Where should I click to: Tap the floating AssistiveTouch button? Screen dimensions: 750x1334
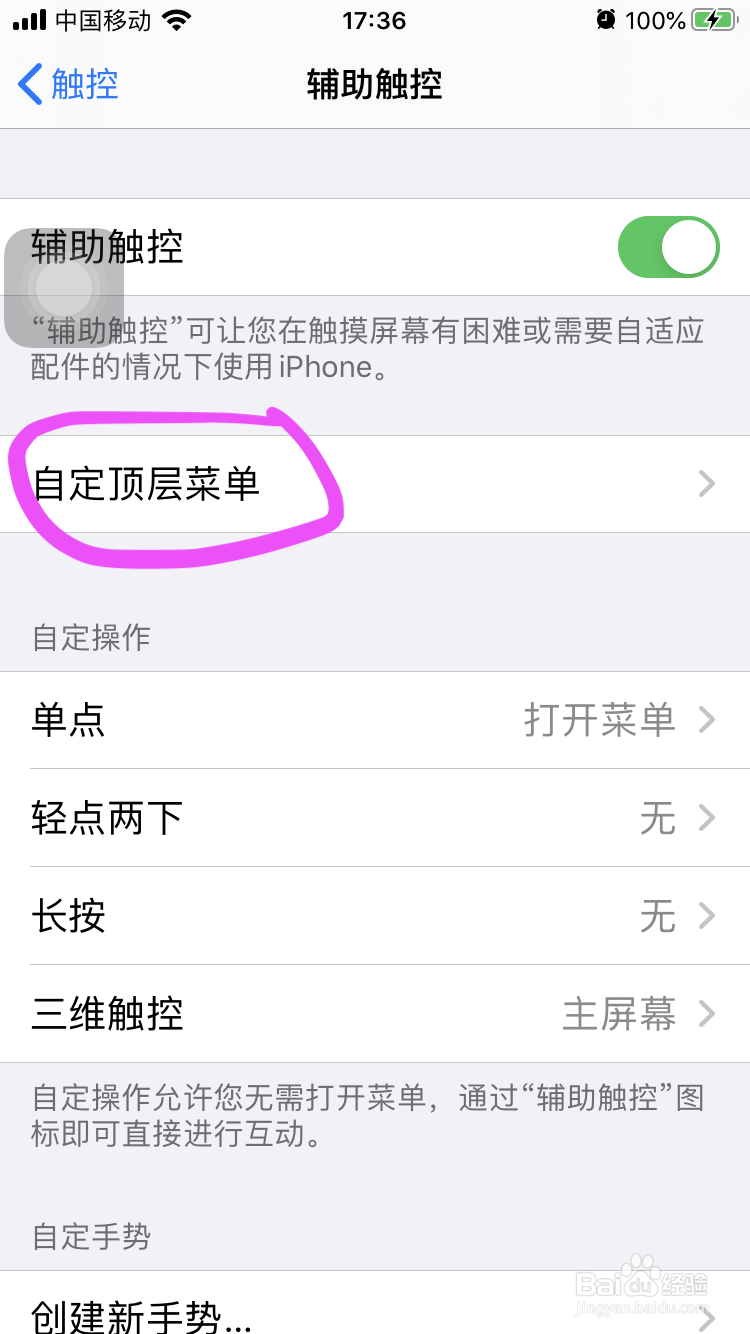click(63, 288)
